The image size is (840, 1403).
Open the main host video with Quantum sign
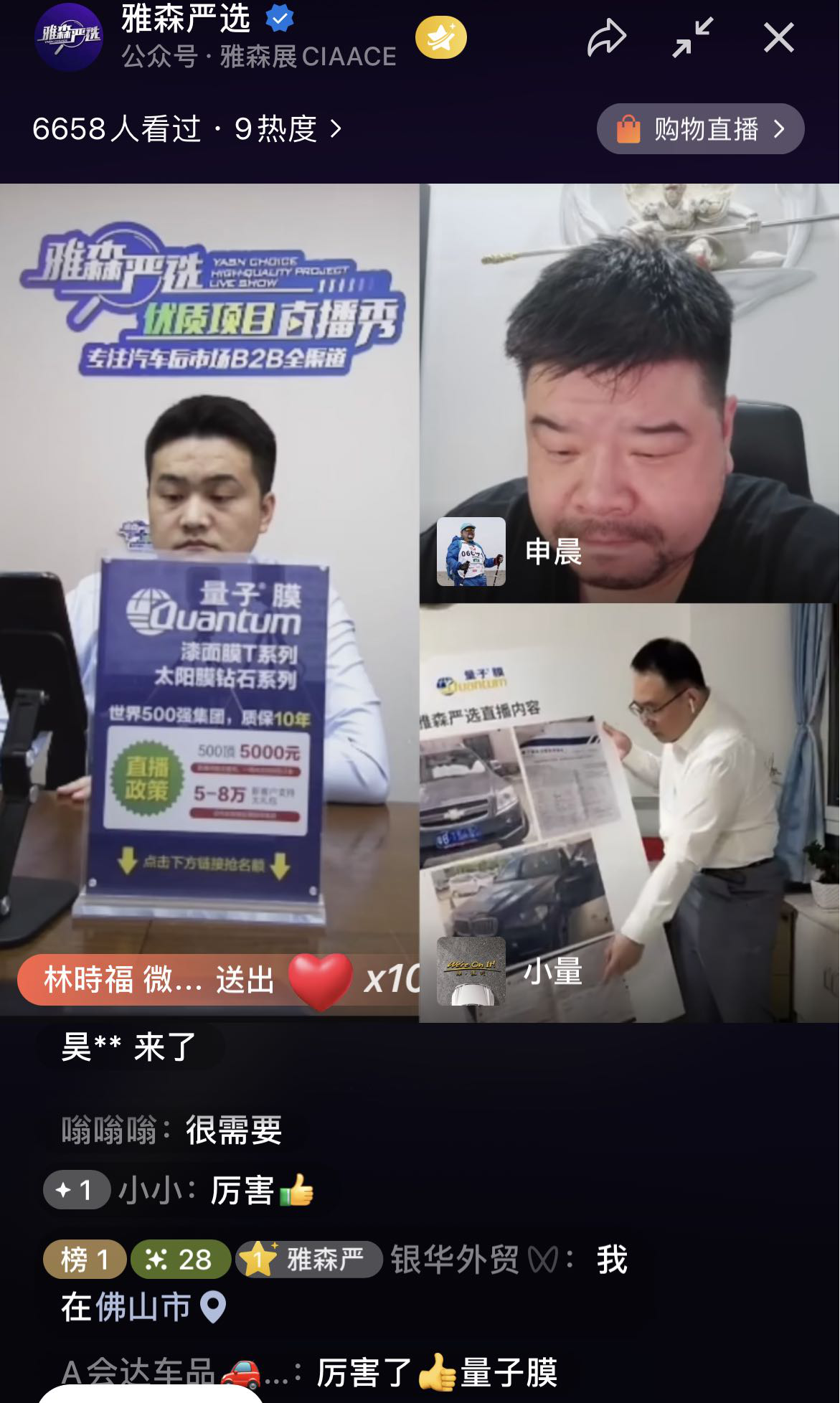point(209,599)
